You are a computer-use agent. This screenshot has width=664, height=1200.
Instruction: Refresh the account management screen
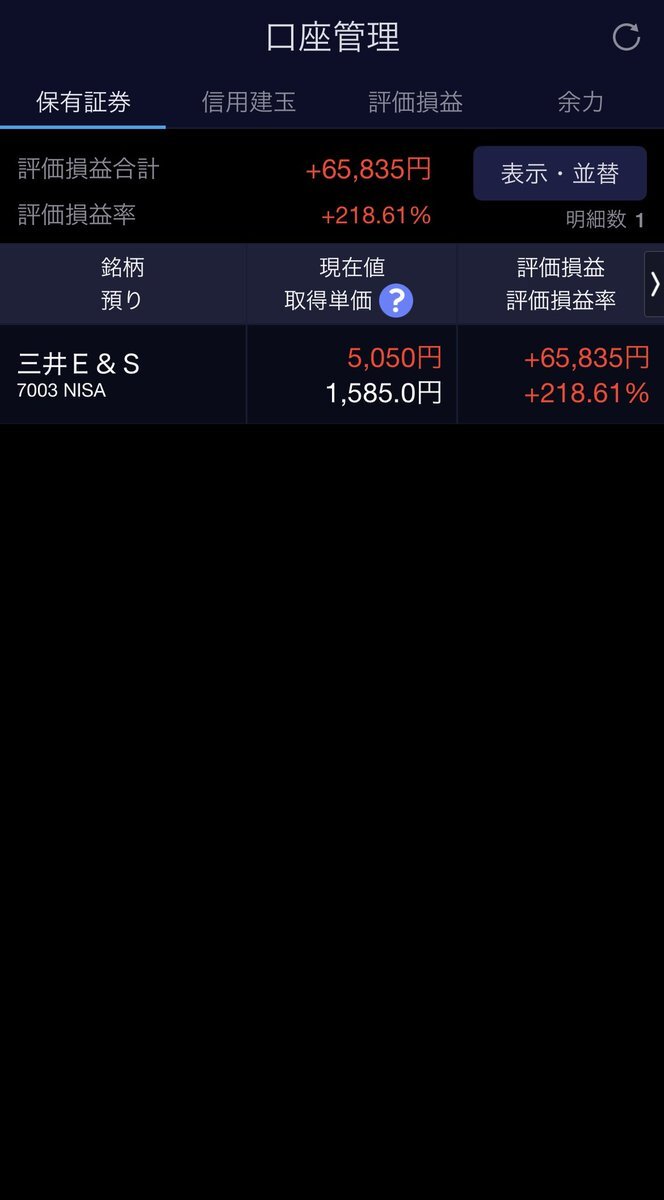point(626,38)
